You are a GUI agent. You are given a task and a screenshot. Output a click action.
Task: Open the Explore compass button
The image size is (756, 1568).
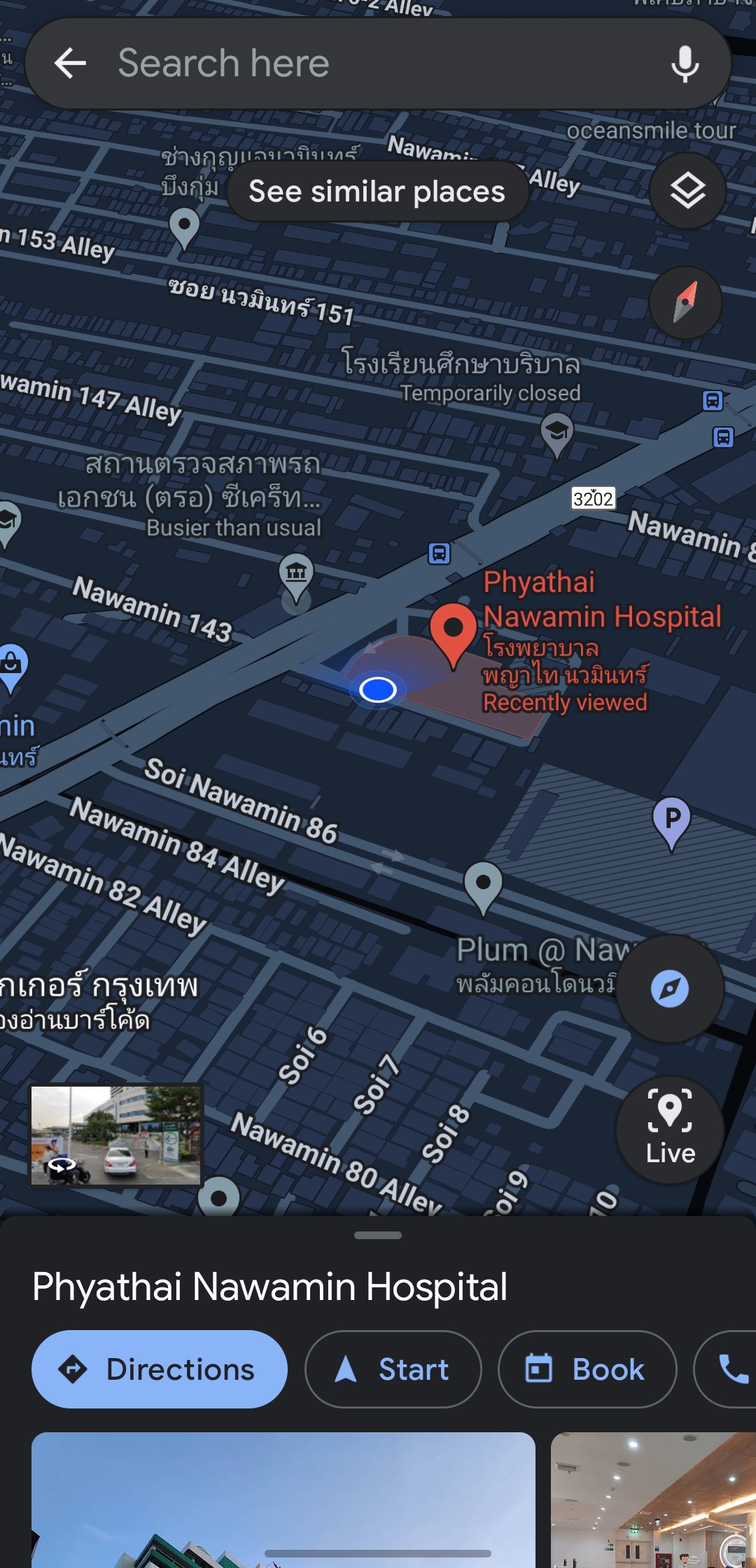[670, 989]
